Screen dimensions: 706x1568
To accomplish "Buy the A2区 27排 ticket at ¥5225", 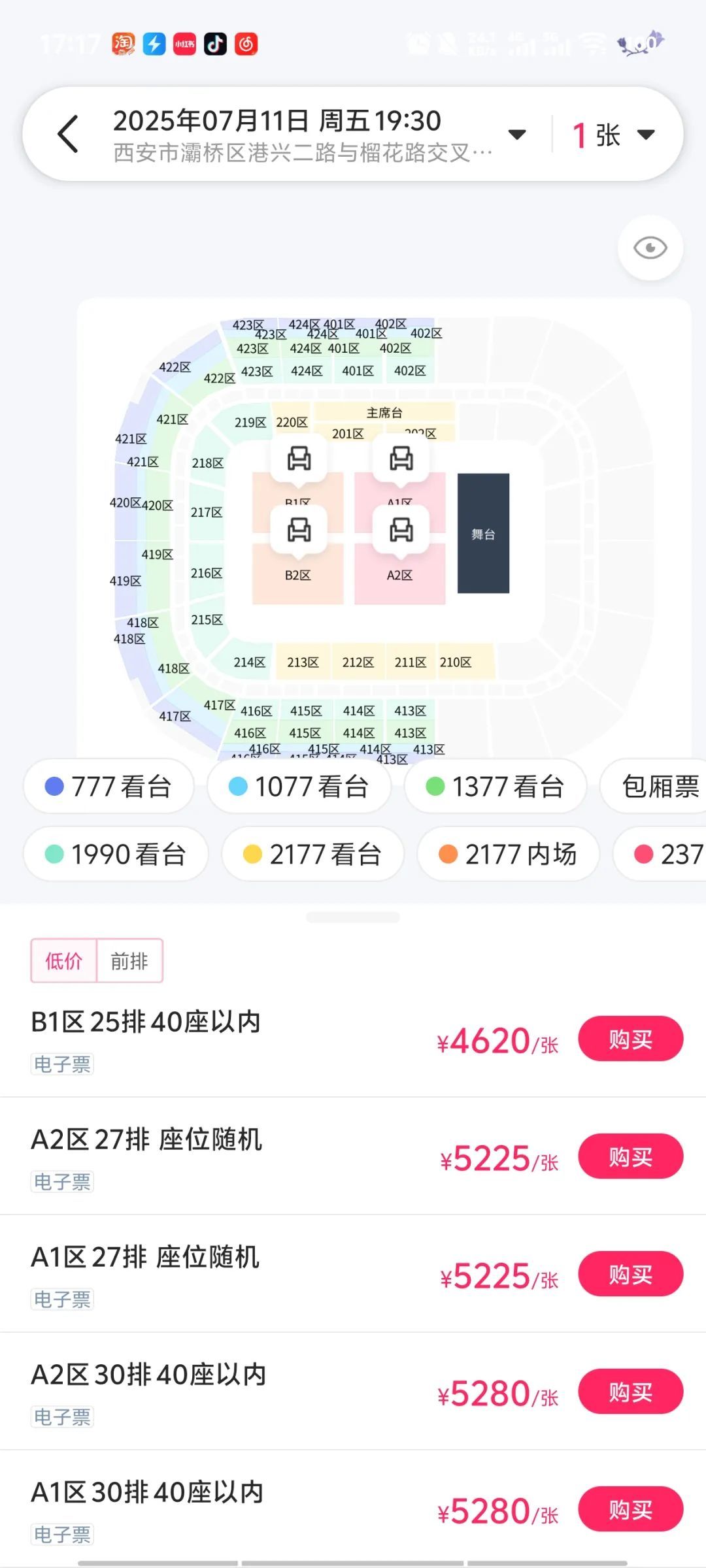I will pyautogui.click(x=630, y=1156).
